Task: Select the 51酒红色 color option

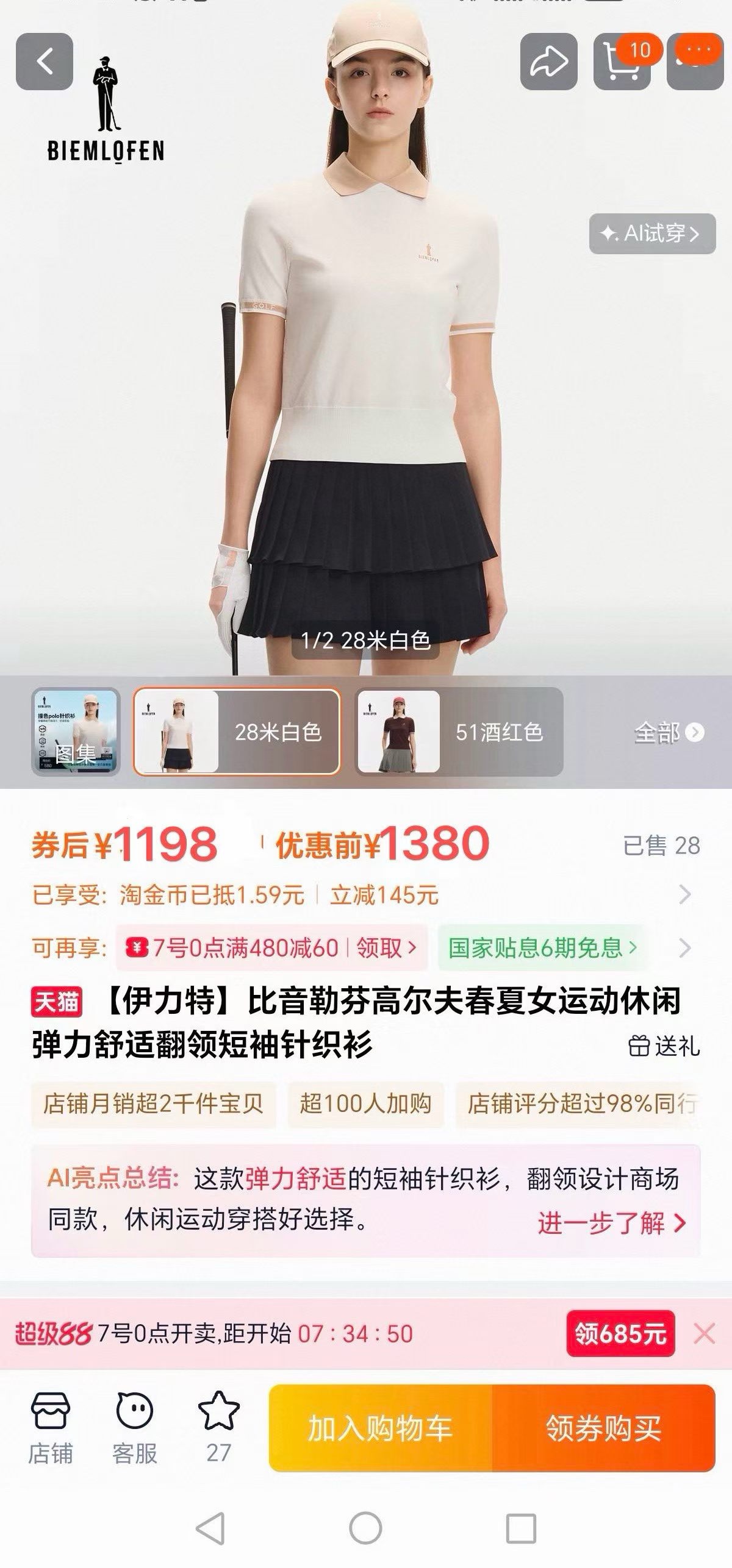Action: [459, 732]
